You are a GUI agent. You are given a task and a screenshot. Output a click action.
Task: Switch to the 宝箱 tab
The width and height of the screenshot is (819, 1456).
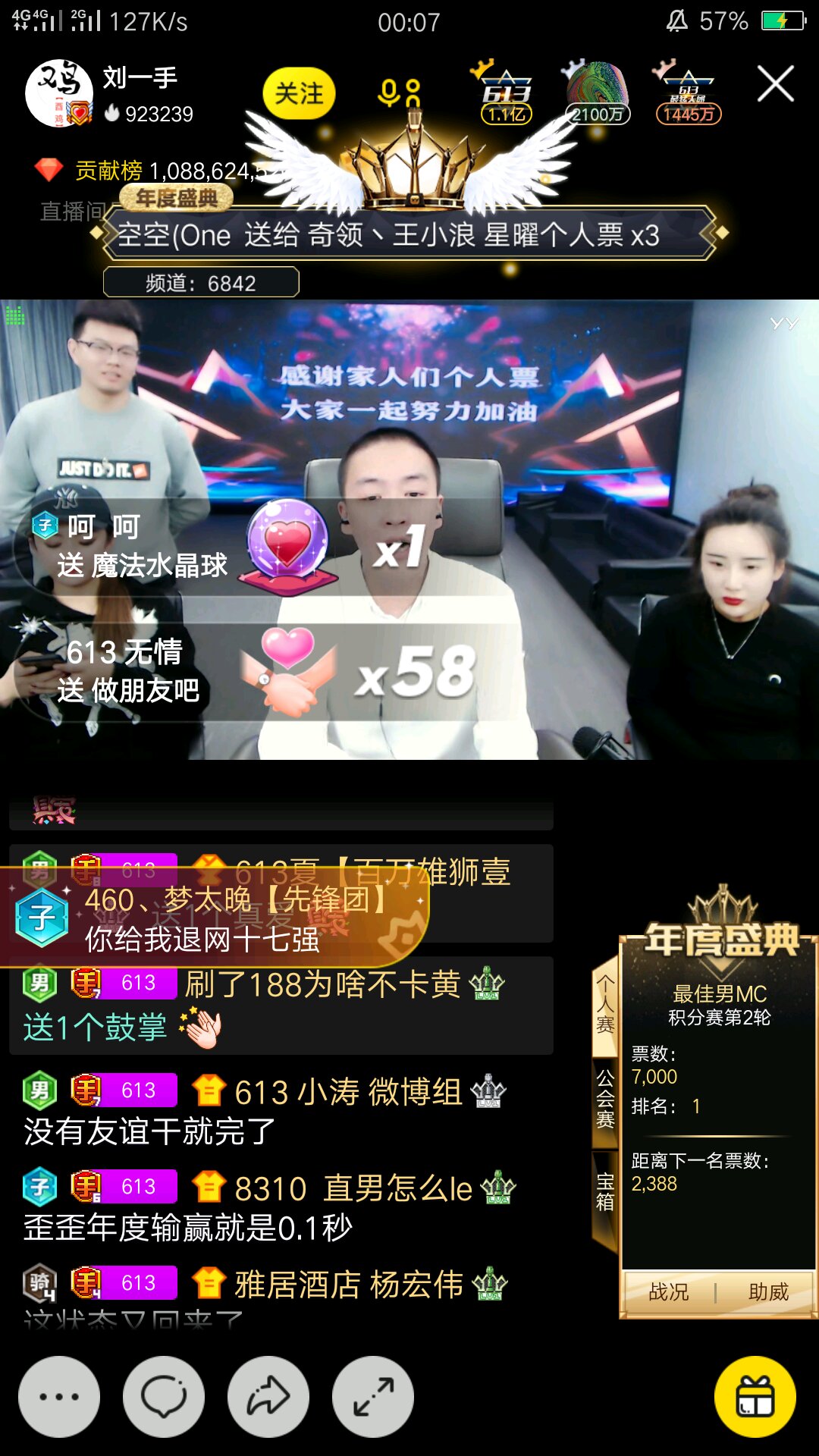[605, 1192]
